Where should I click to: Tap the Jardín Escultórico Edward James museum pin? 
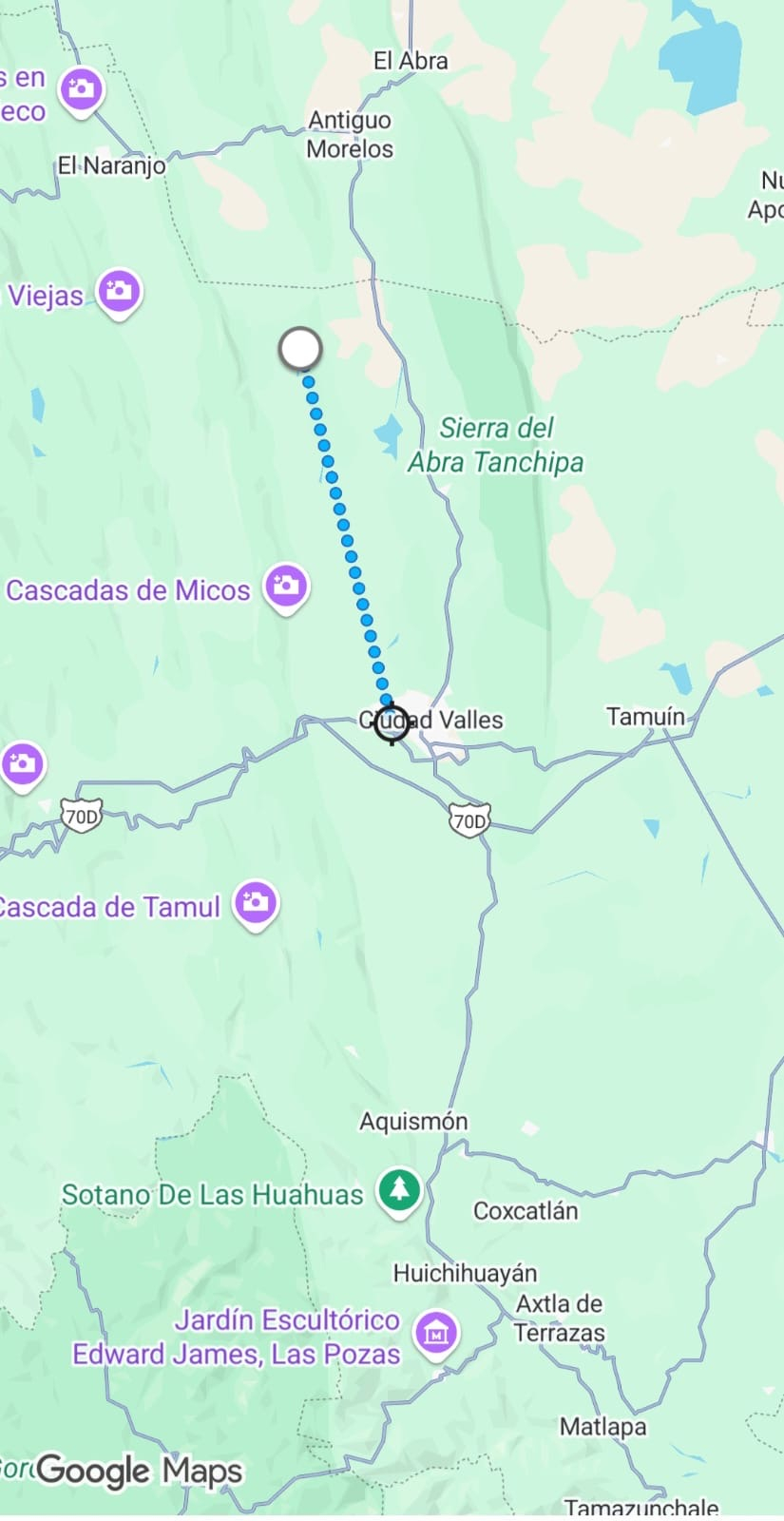click(x=437, y=1333)
